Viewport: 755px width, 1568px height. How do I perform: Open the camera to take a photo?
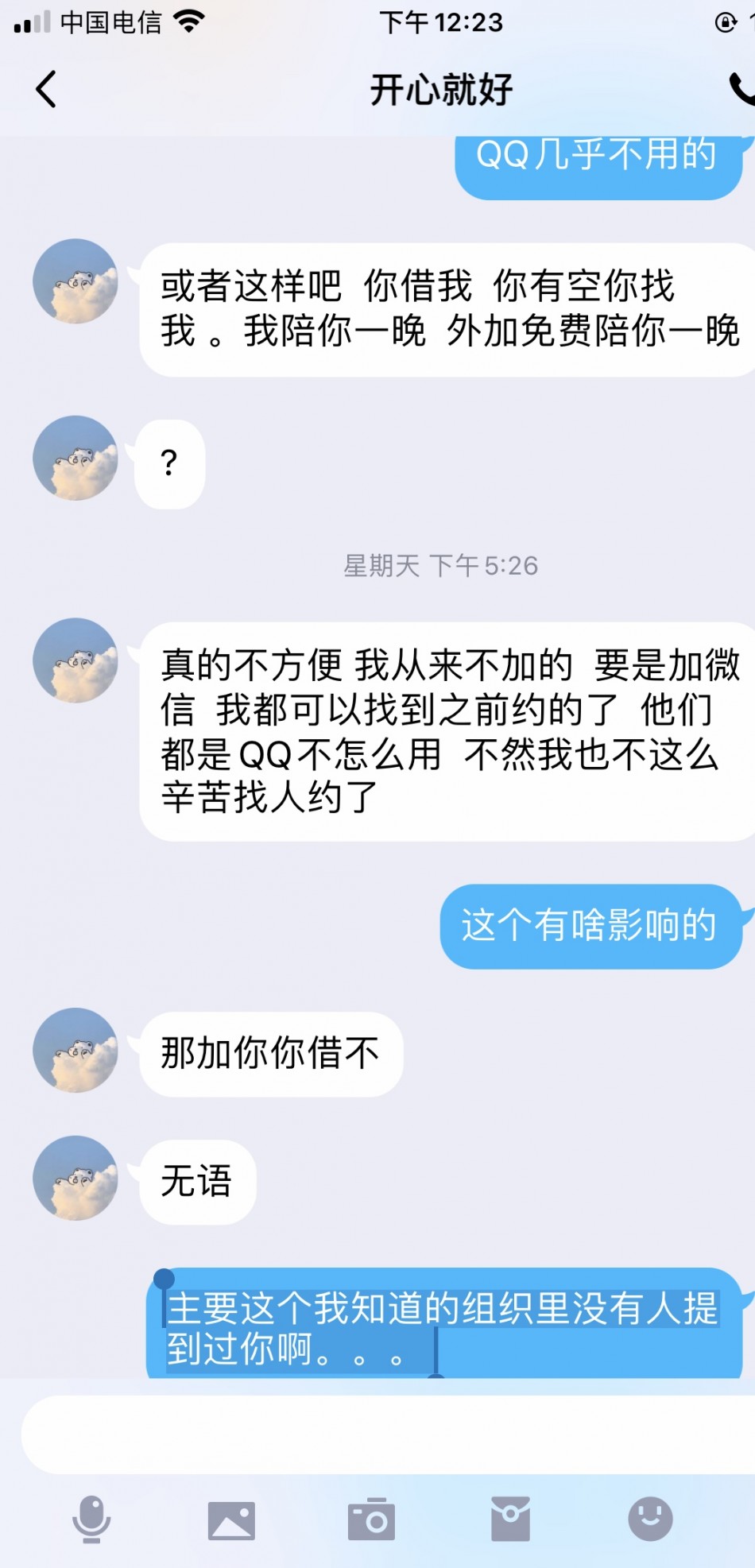[x=371, y=1519]
